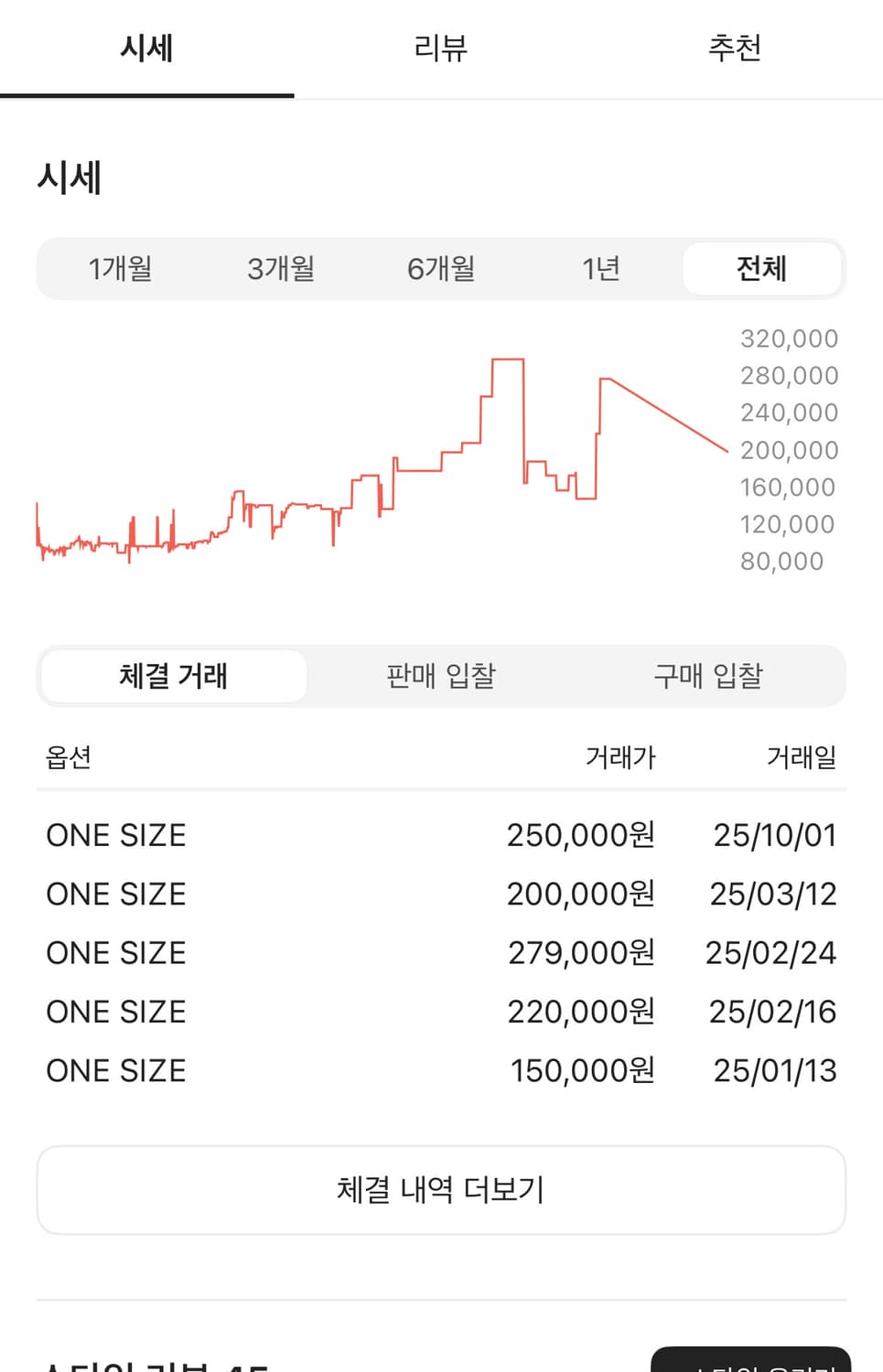Select the 250,000원 transaction row
Screen dimensions: 883x1372
click(x=440, y=834)
